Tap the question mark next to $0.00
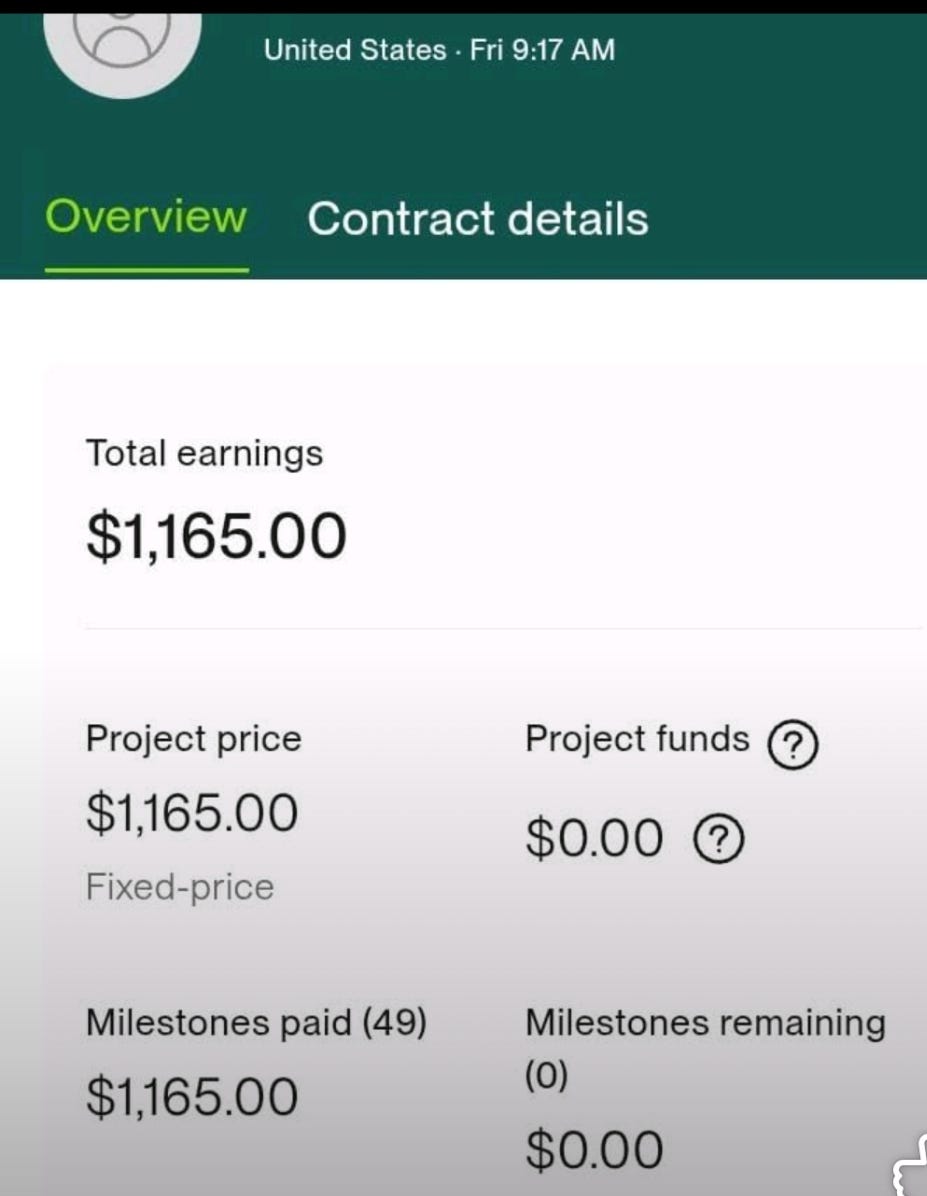 [x=718, y=841]
